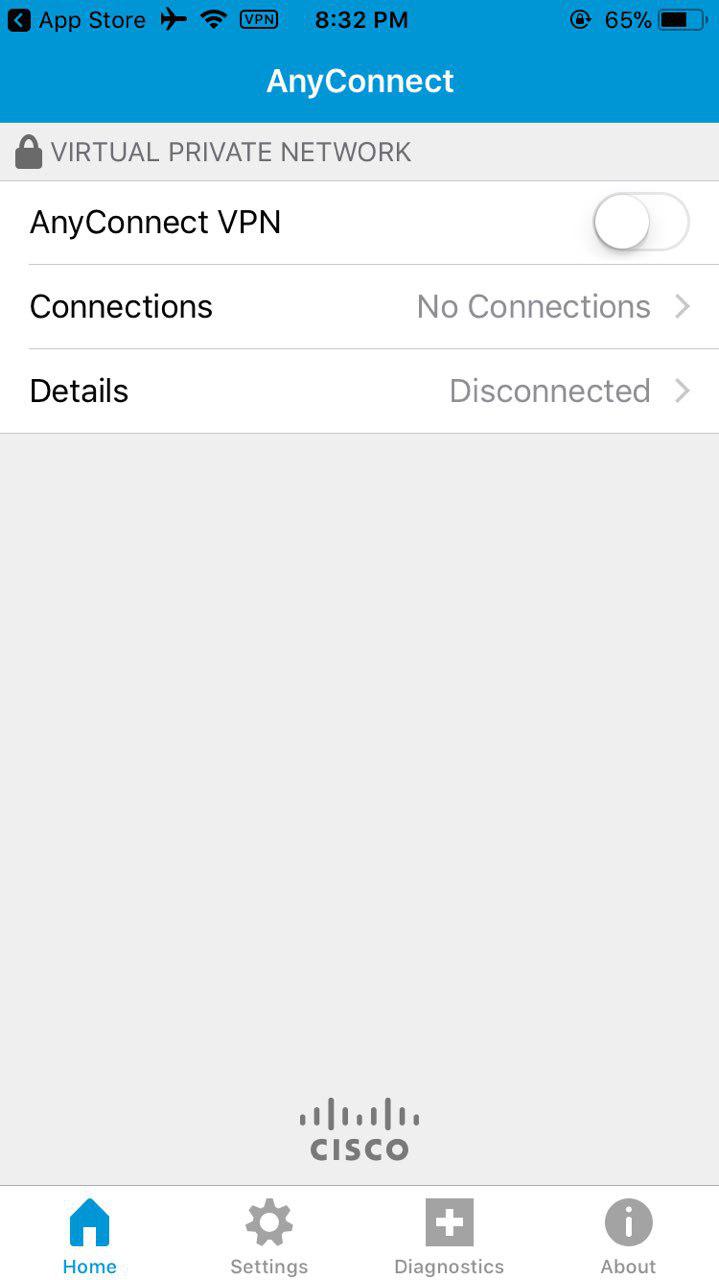Switch to the Settings tab
The width and height of the screenshot is (719, 1280).
[269, 1237]
